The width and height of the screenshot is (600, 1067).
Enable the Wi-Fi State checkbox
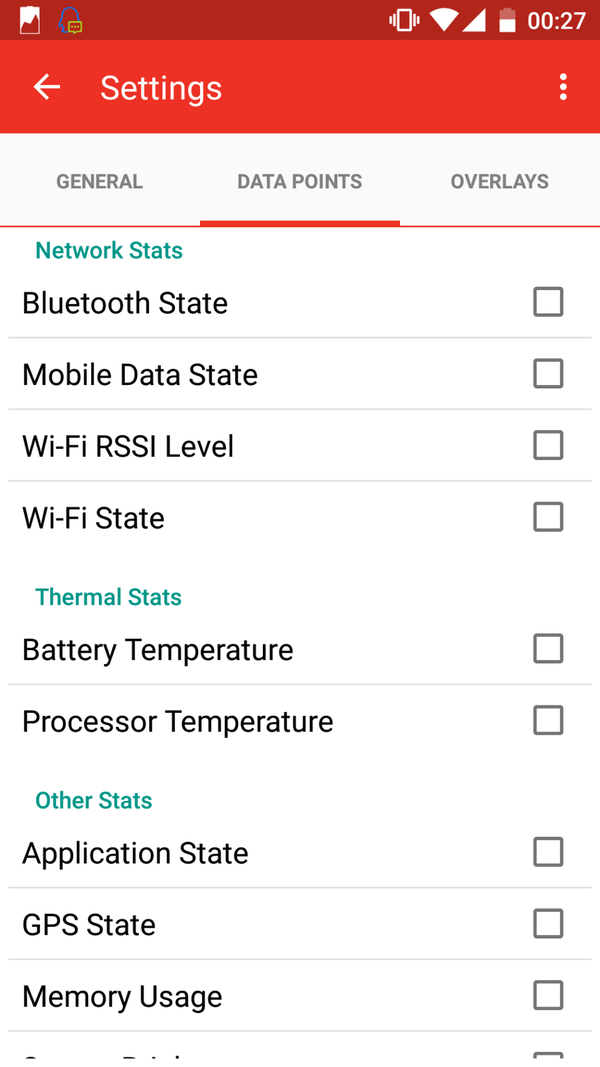[x=548, y=517]
